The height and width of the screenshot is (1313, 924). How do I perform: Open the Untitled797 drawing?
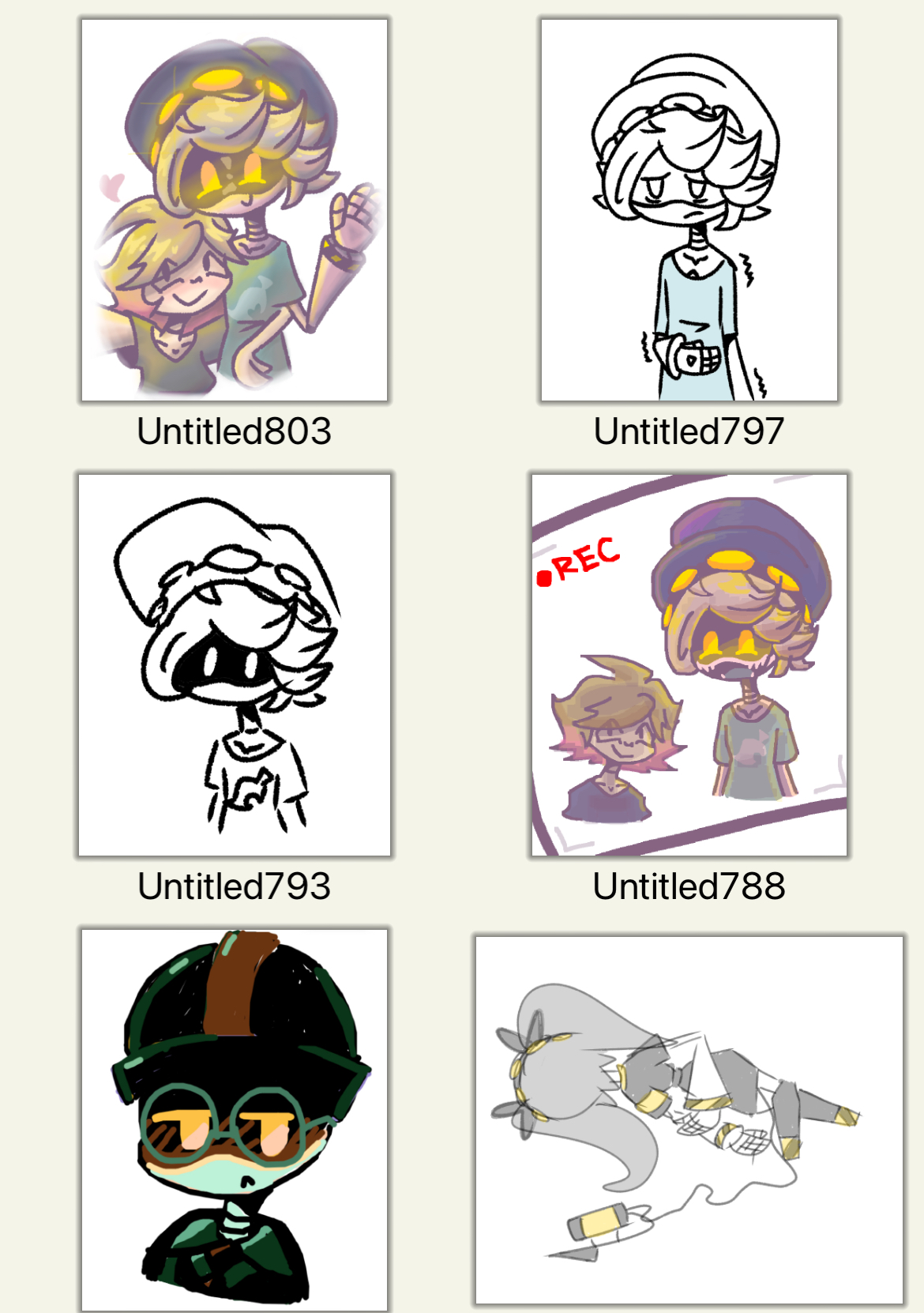[689, 210]
